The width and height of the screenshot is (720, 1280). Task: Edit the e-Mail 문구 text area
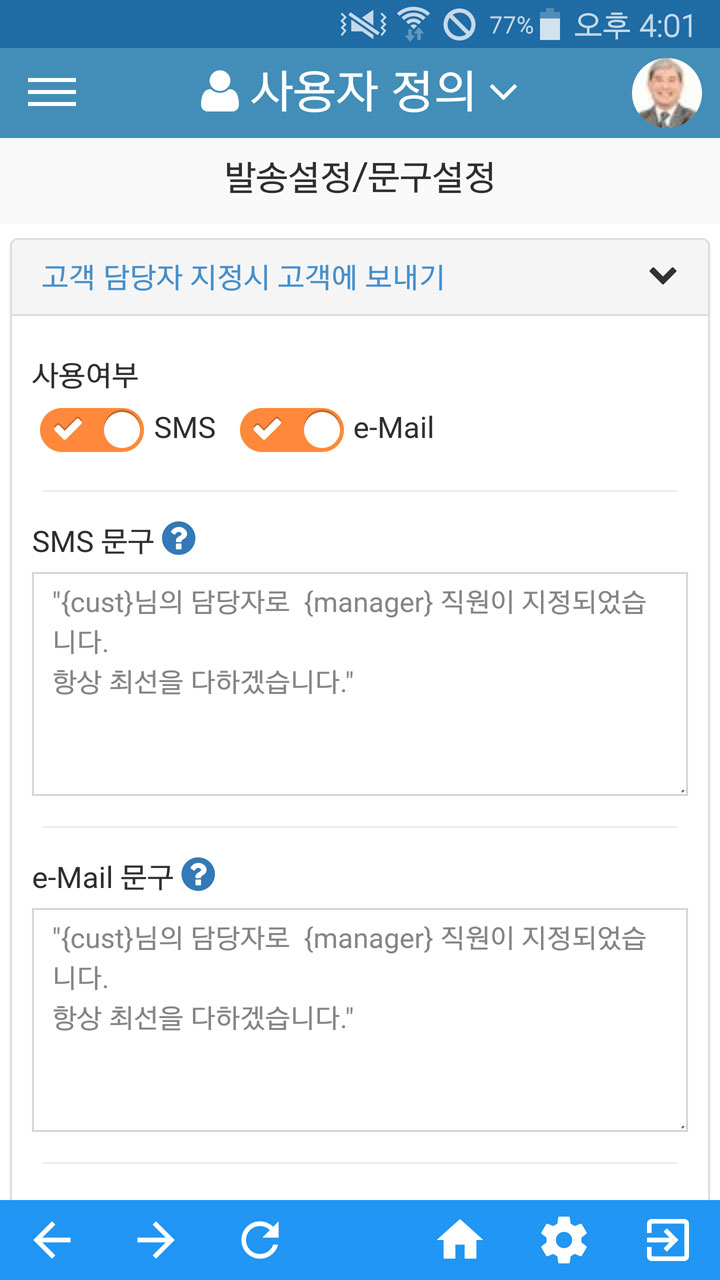pyautogui.click(x=360, y=1020)
